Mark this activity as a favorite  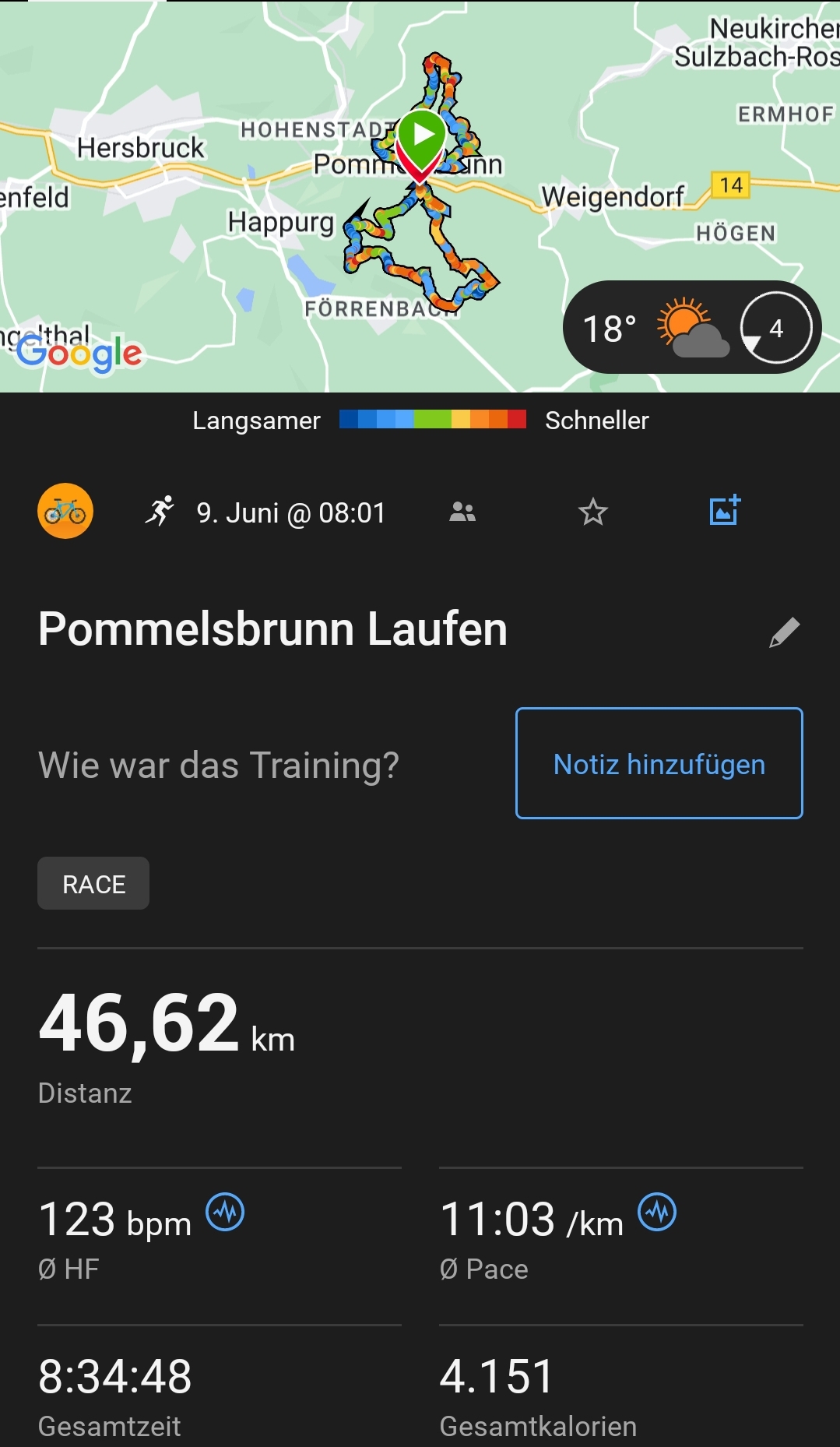(x=592, y=512)
